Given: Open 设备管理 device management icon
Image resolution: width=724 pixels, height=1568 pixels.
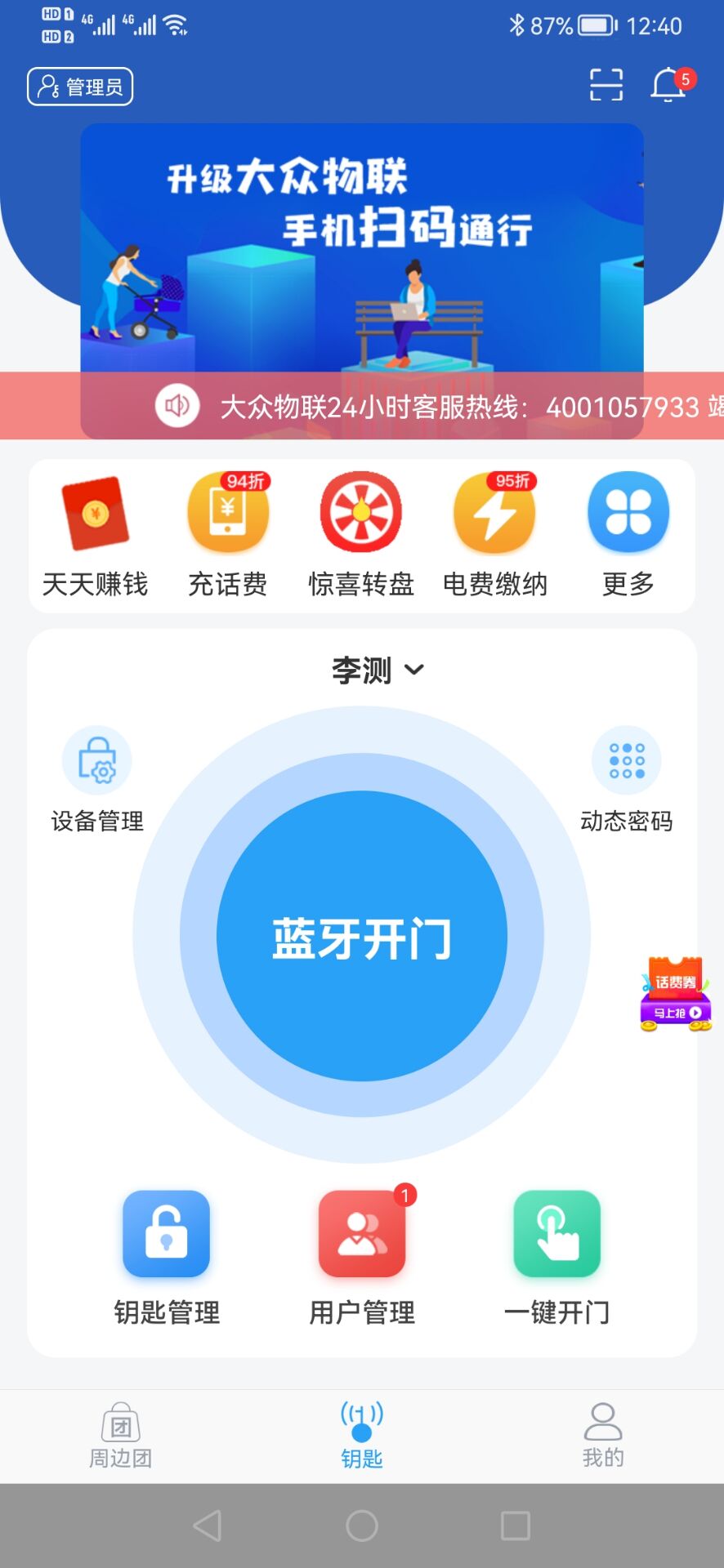Looking at the screenshot, I should pyautogui.click(x=97, y=759).
